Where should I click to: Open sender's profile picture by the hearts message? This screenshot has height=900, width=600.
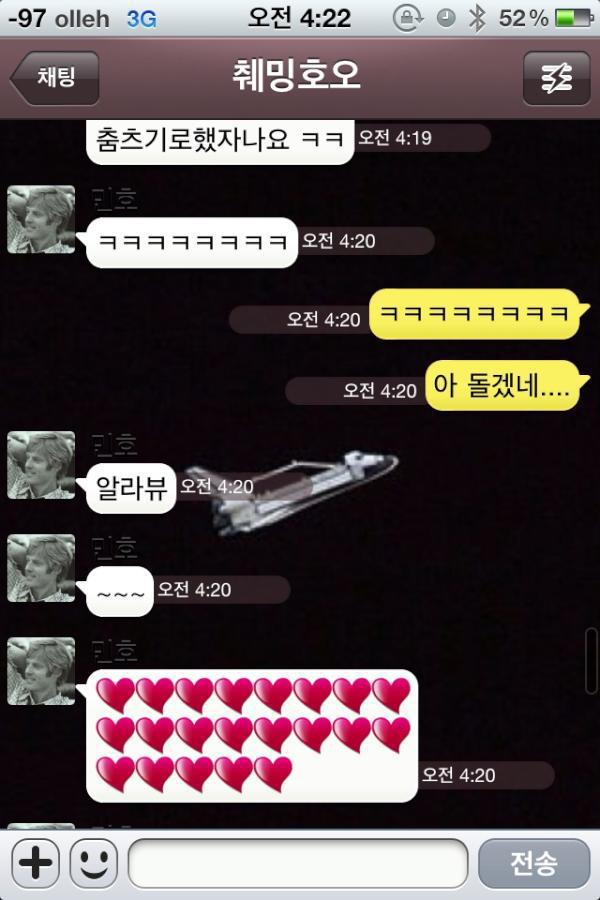41,671
